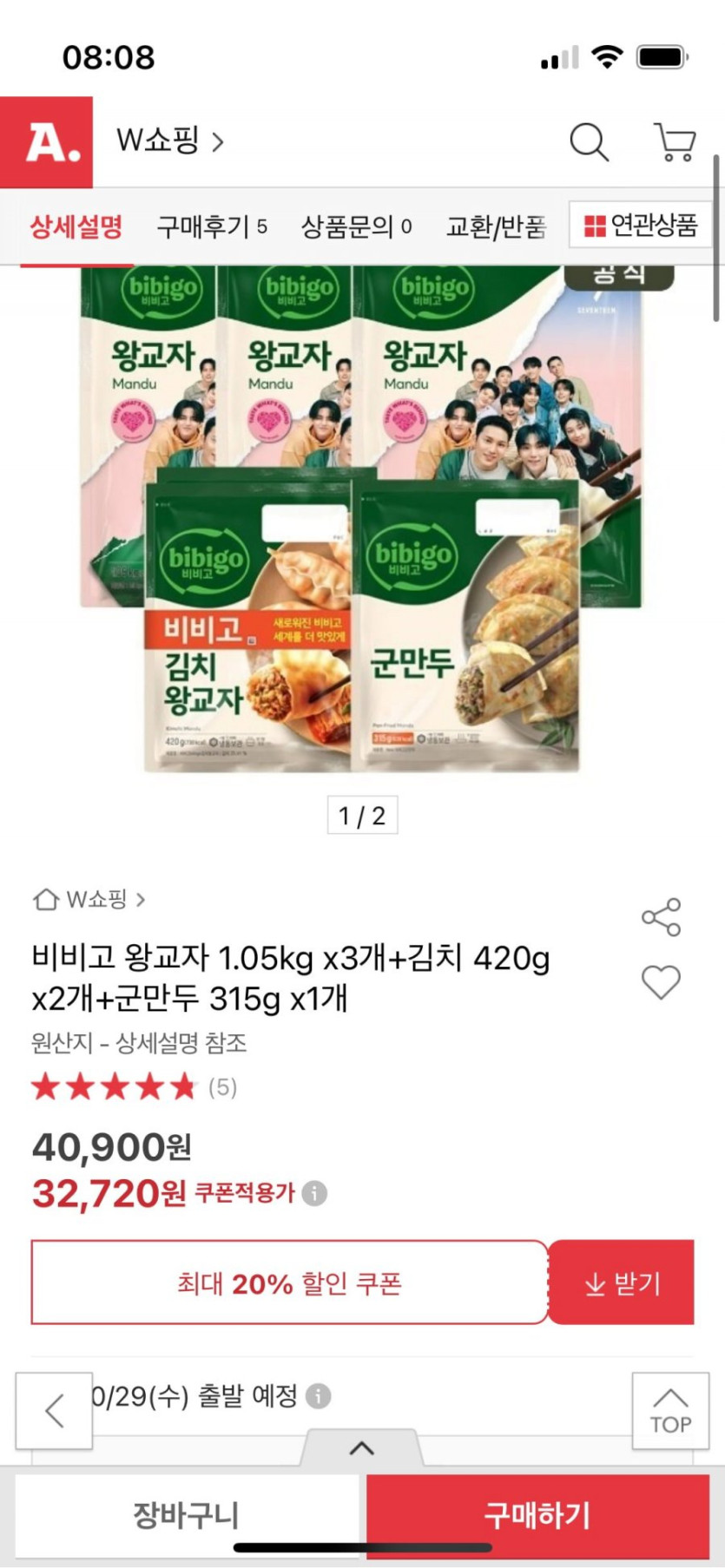This screenshot has height=1568, width=725.
Task: Open the W쇼핑 store link in header
Action: coord(170,141)
